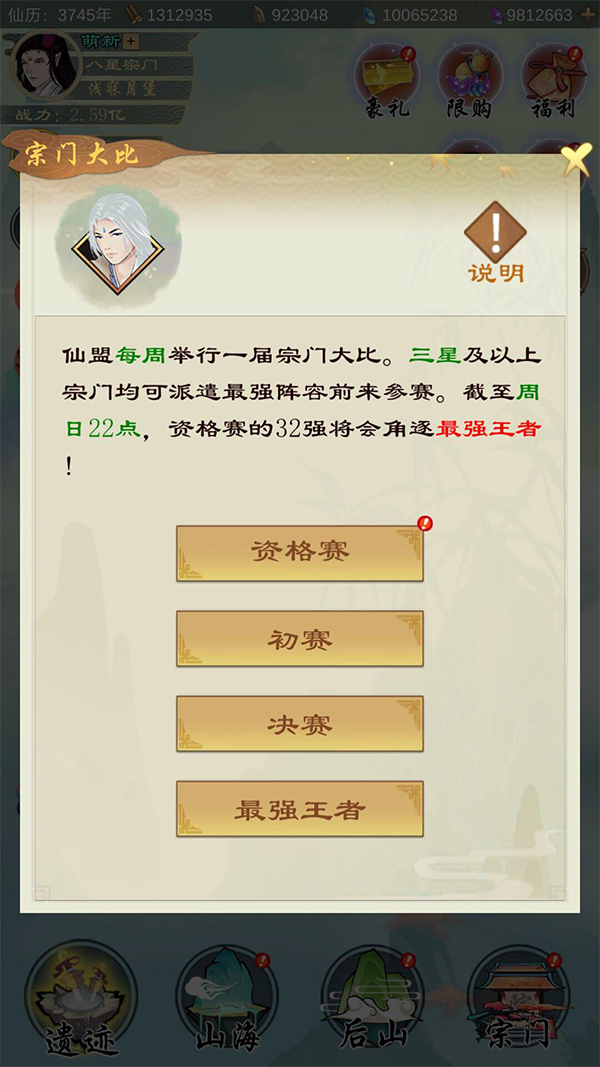Switch to the 山海 tab
This screenshot has width=600, height=1067.
coord(224,1000)
